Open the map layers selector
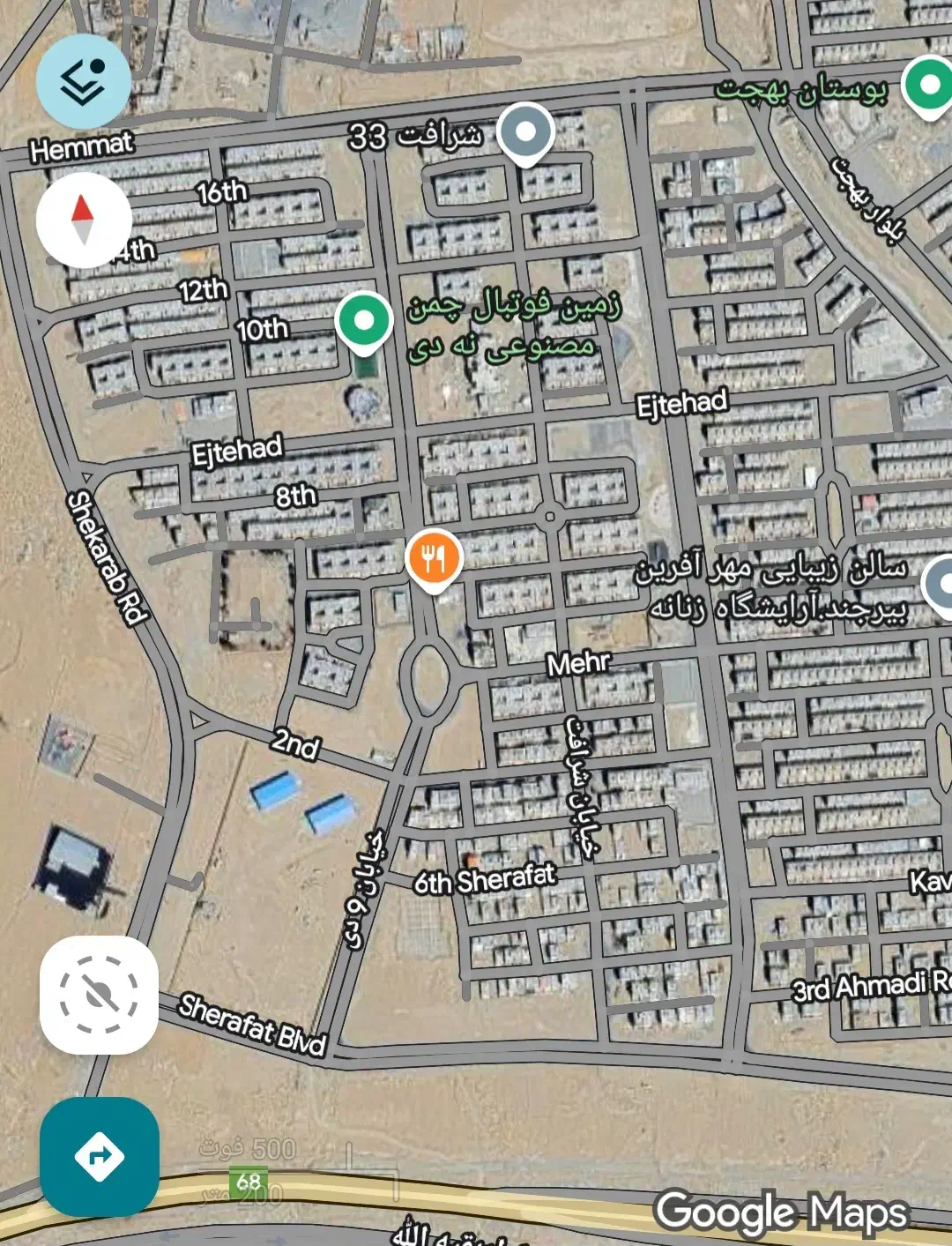The width and height of the screenshot is (952, 1246). 84,81
